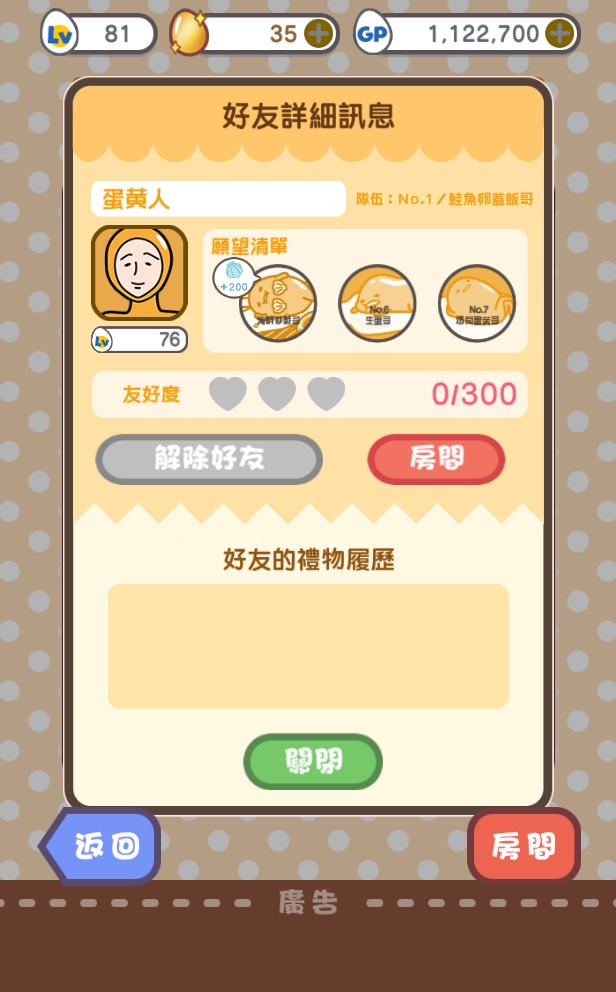Tap 解除好友 to remove this friend
This screenshot has height=992, width=616.
209,460
